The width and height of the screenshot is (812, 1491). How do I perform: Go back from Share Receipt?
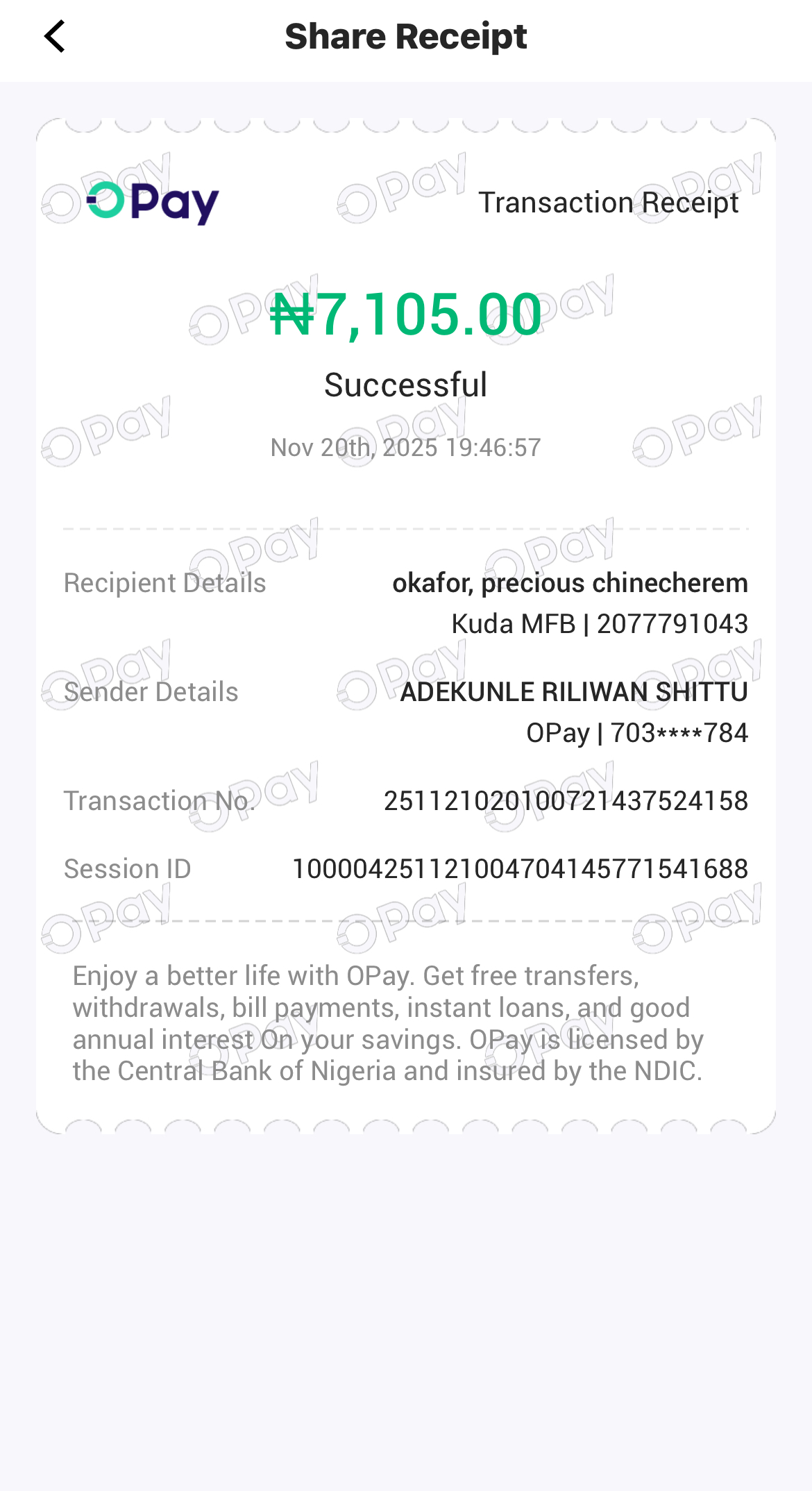55,36
